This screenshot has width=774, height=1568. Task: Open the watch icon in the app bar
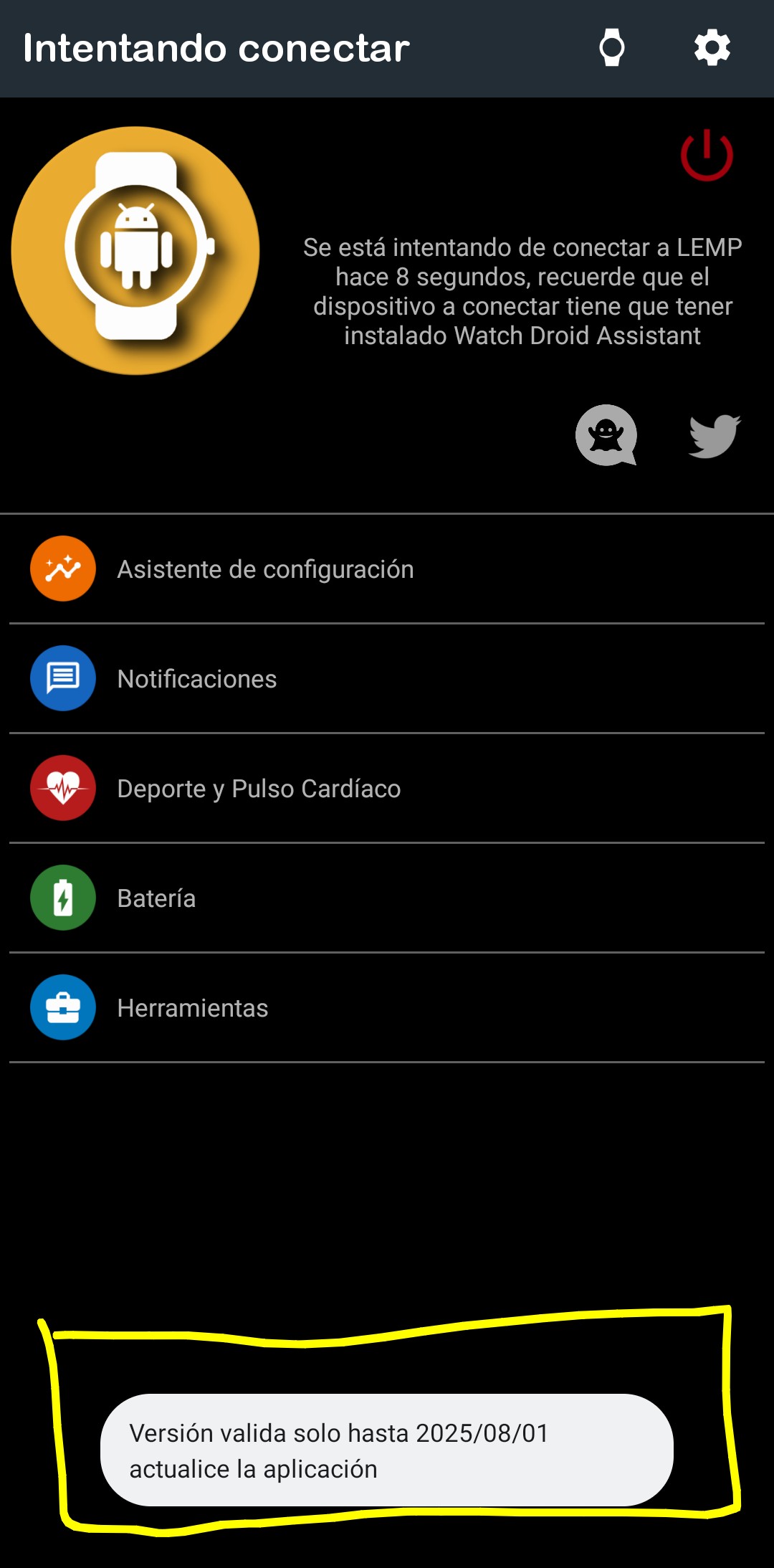coord(611,48)
